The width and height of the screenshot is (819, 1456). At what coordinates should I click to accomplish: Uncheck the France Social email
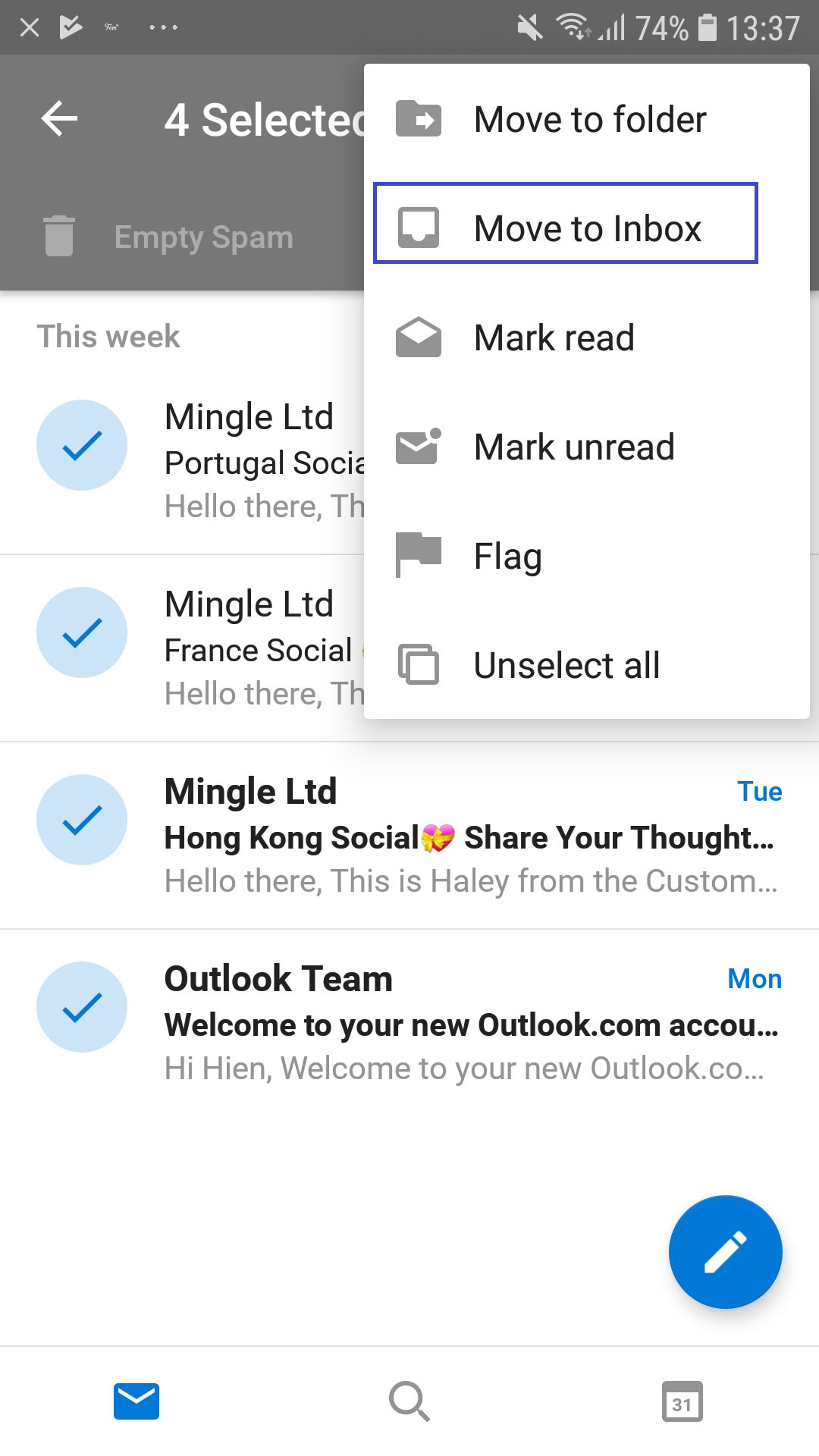click(82, 632)
